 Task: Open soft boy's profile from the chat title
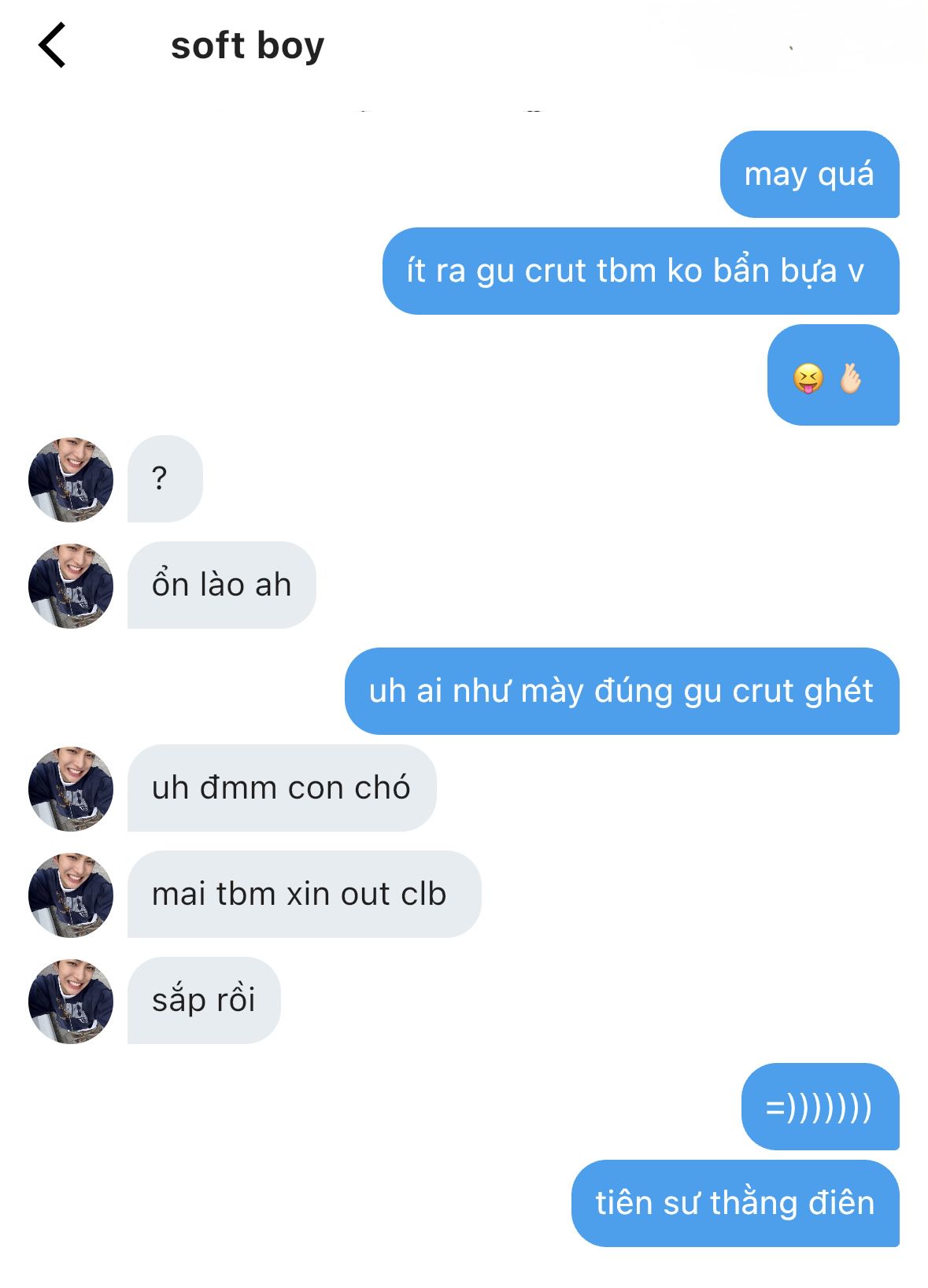[247, 46]
